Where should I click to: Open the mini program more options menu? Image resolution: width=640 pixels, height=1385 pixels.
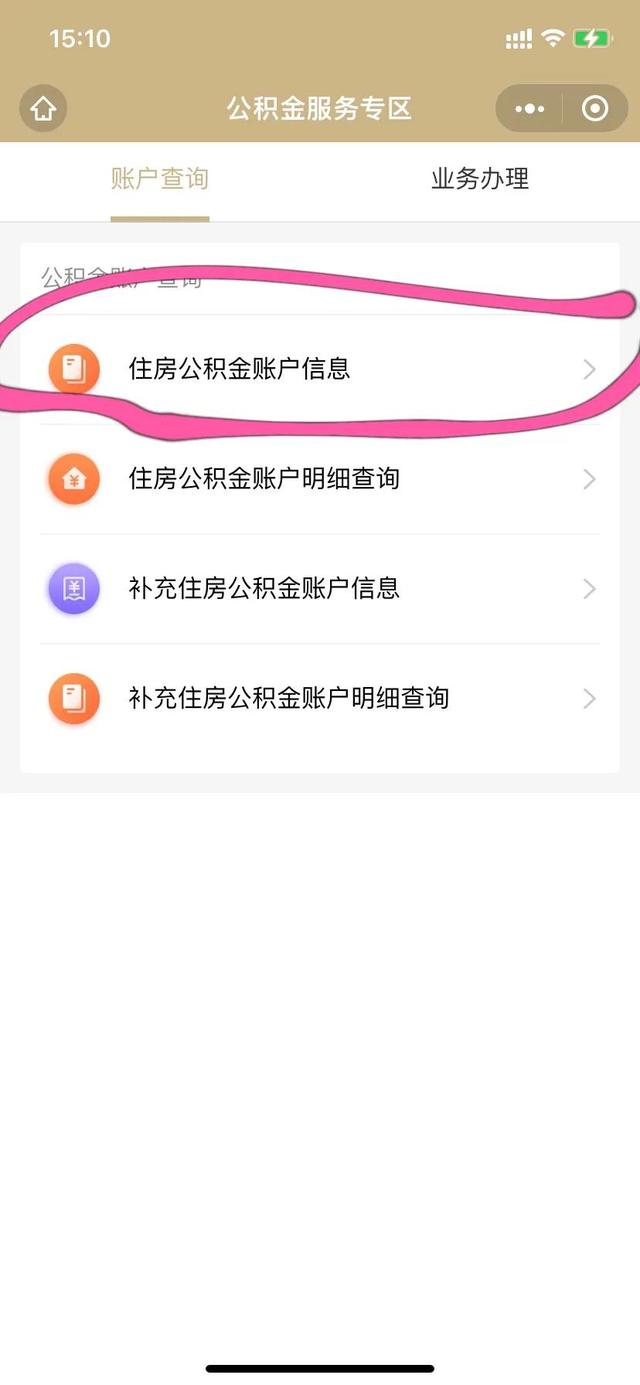(530, 108)
